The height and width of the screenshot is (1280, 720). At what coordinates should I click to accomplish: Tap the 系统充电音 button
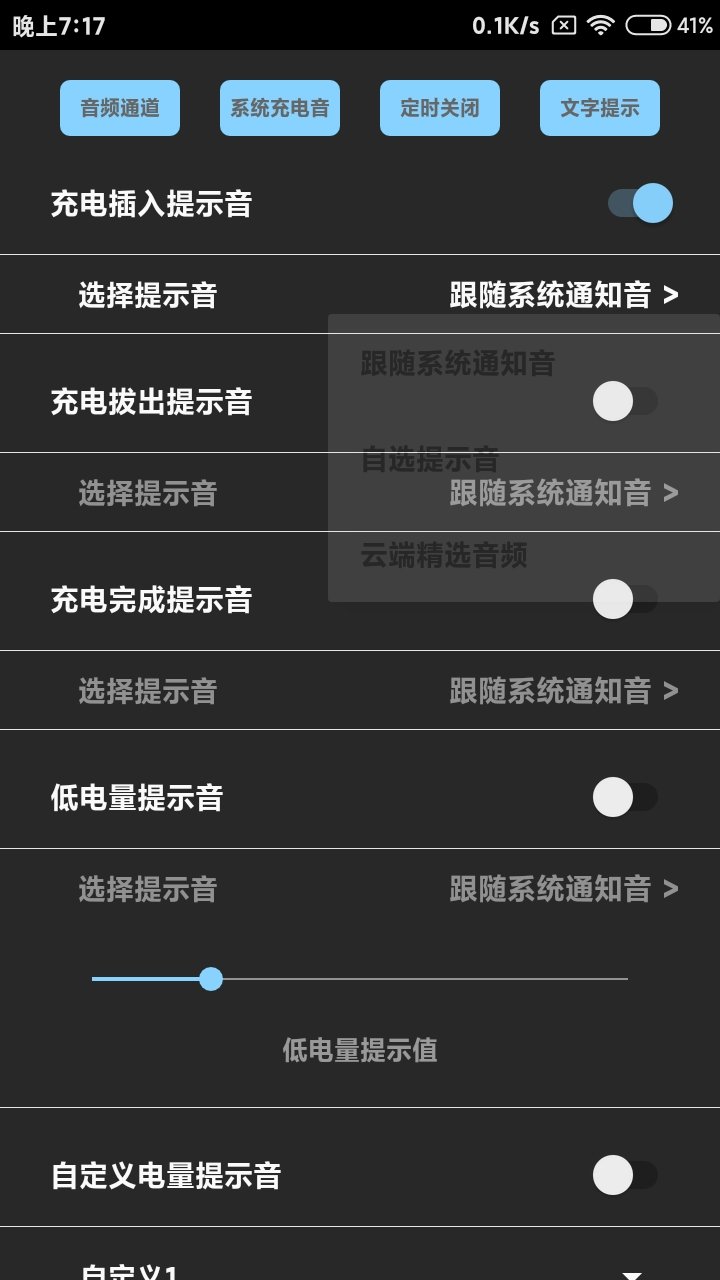point(280,108)
